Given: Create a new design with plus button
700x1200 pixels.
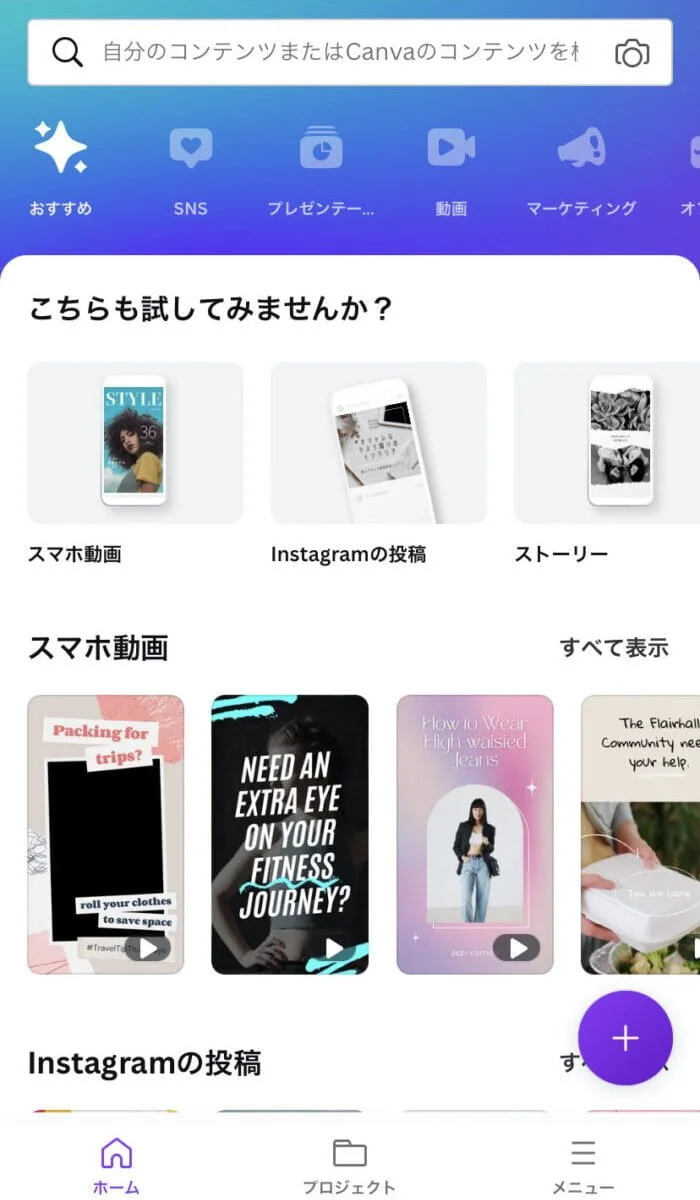Looking at the screenshot, I should pyautogui.click(x=625, y=1038).
